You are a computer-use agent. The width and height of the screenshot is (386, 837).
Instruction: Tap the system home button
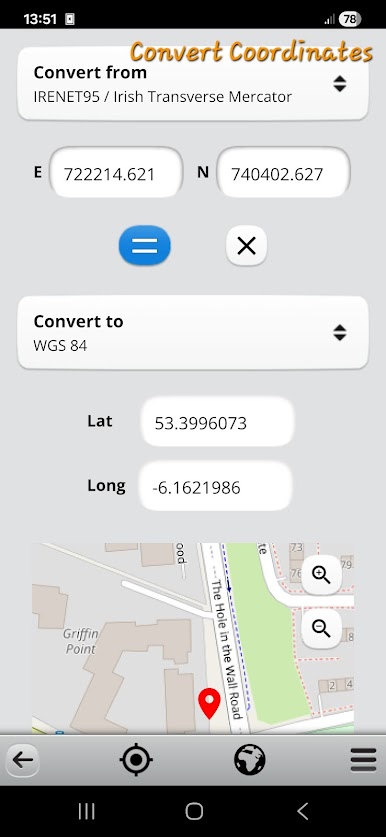[194, 811]
